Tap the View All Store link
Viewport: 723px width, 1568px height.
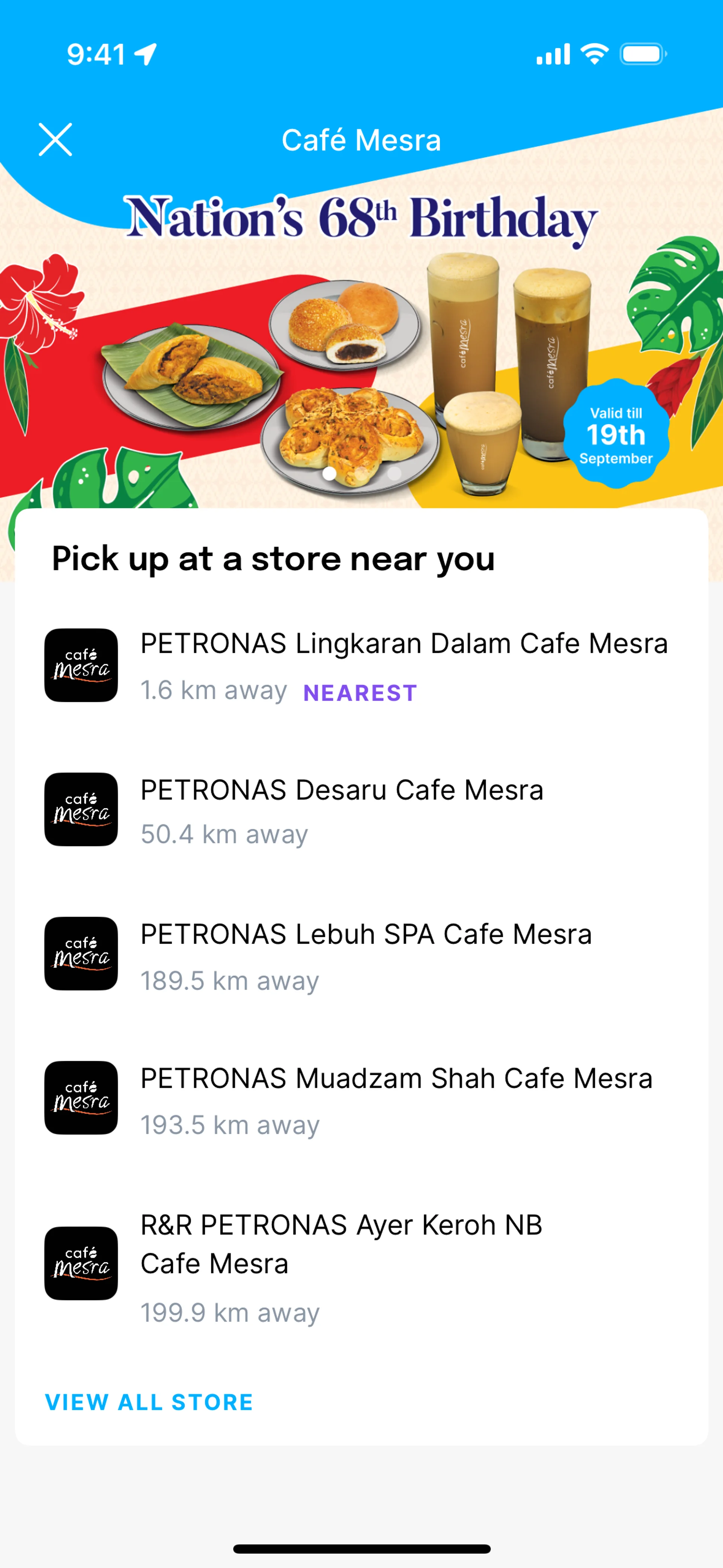coord(149,1403)
